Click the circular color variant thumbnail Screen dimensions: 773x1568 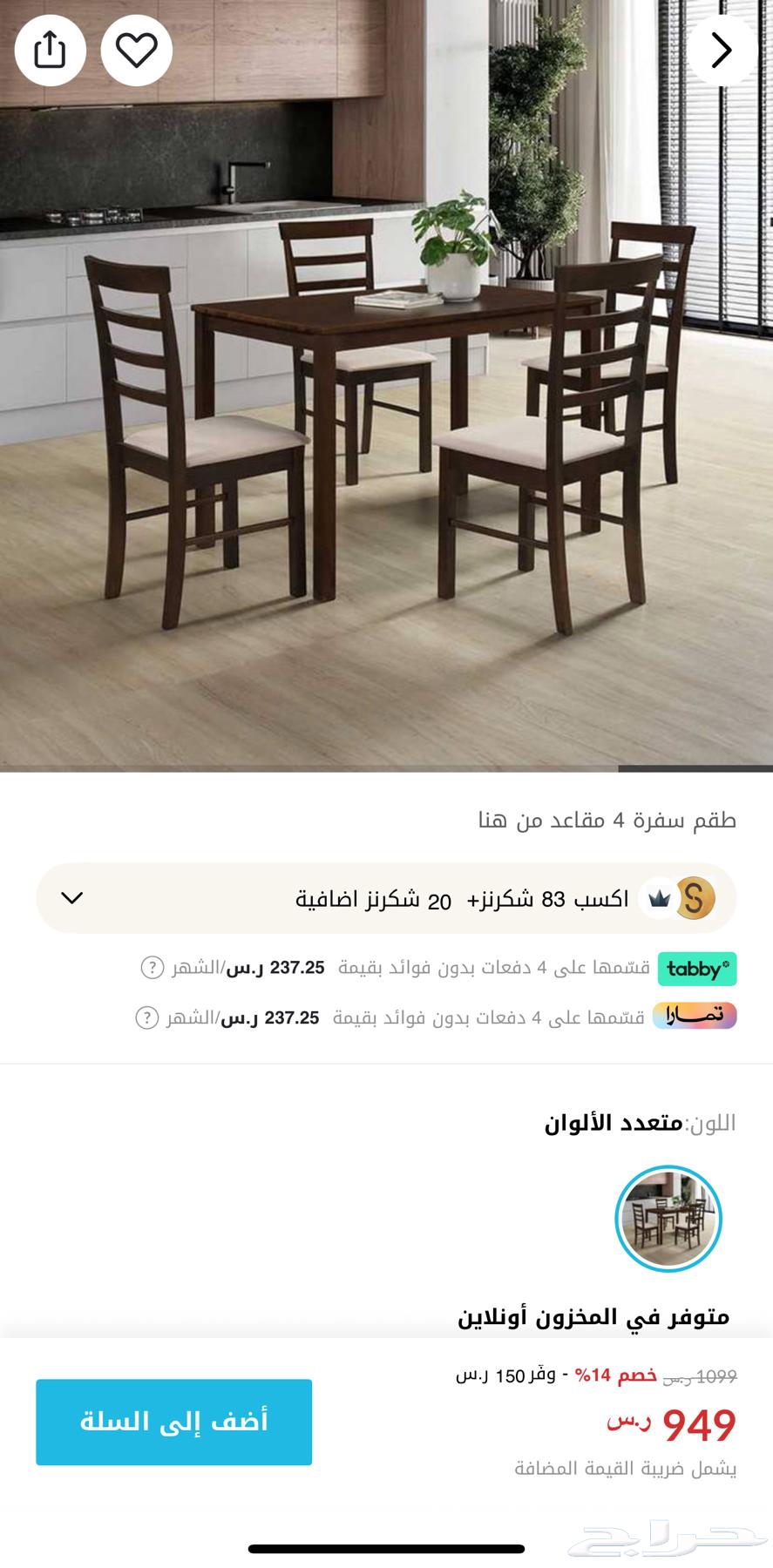[x=670, y=1219]
